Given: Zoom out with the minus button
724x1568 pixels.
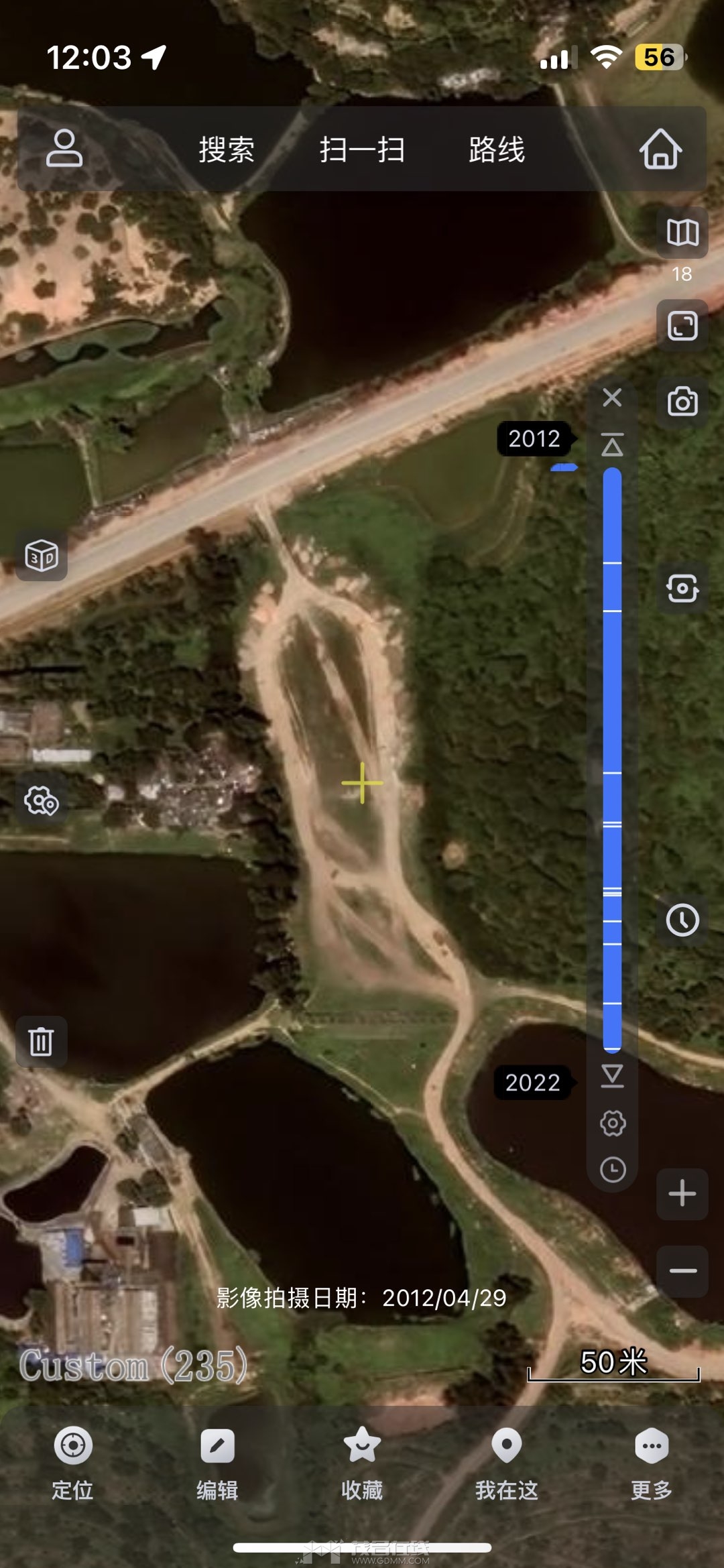Looking at the screenshot, I should (x=682, y=1271).
